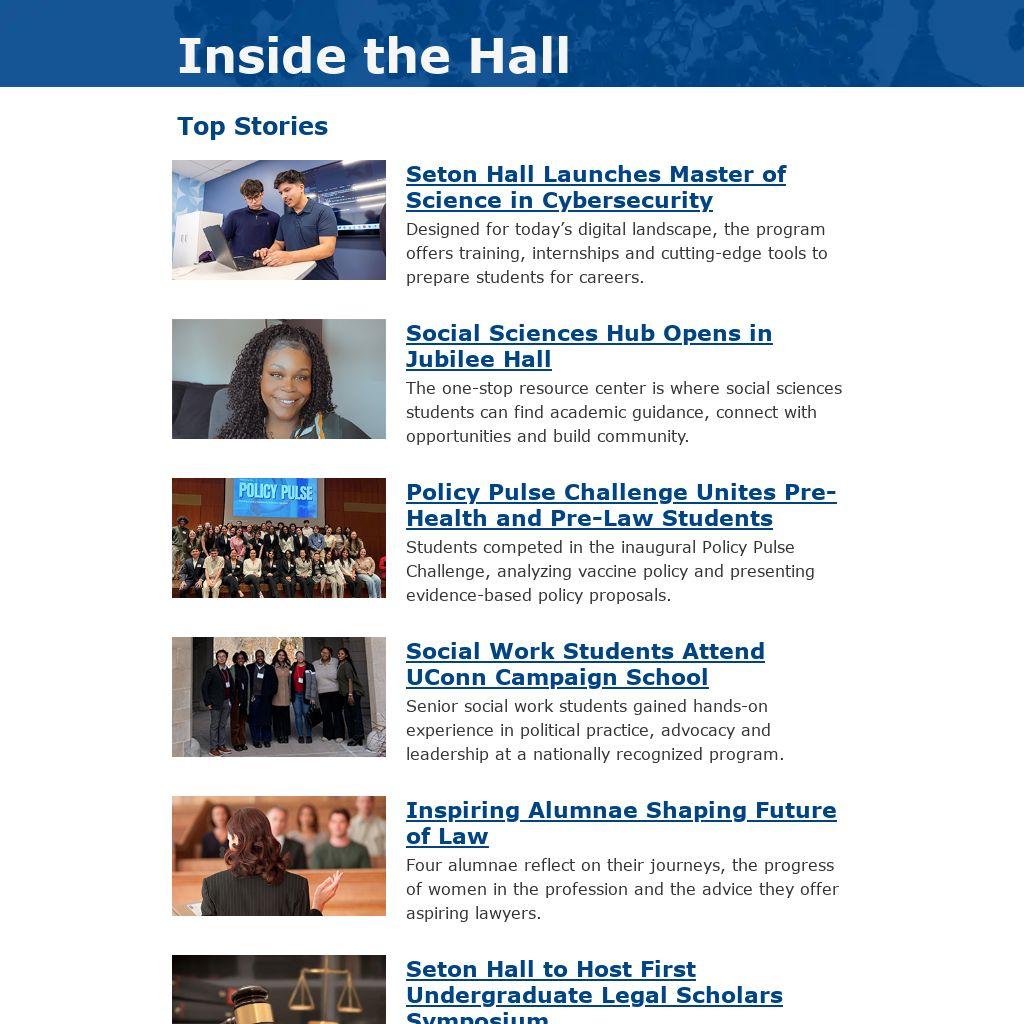Tap the courtroom lawyer photo thumbnail
The width and height of the screenshot is (1024, 1024).
pos(279,856)
